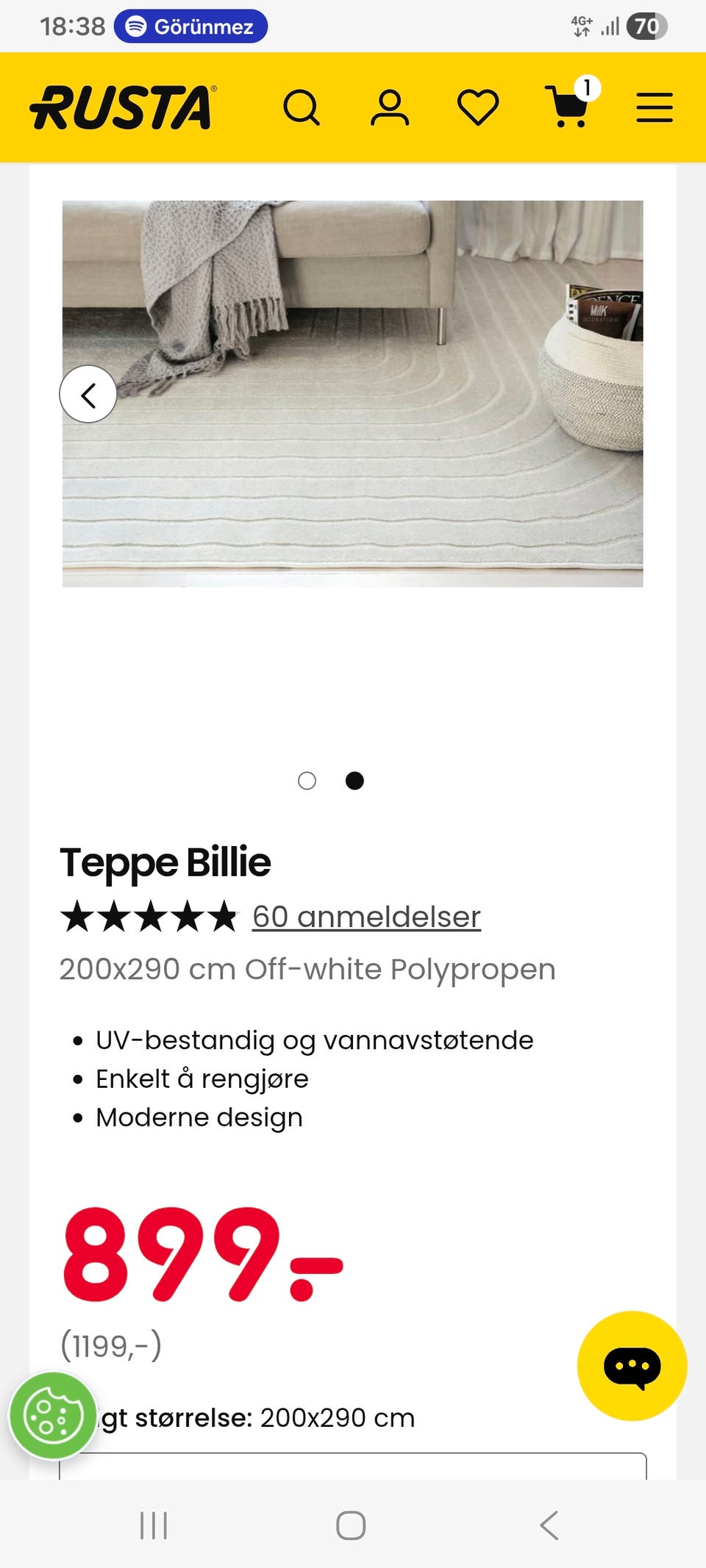The width and height of the screenshot is (706, 1568).
Task: Open the 60 anmeldelser reviews link
Action: 366,915
